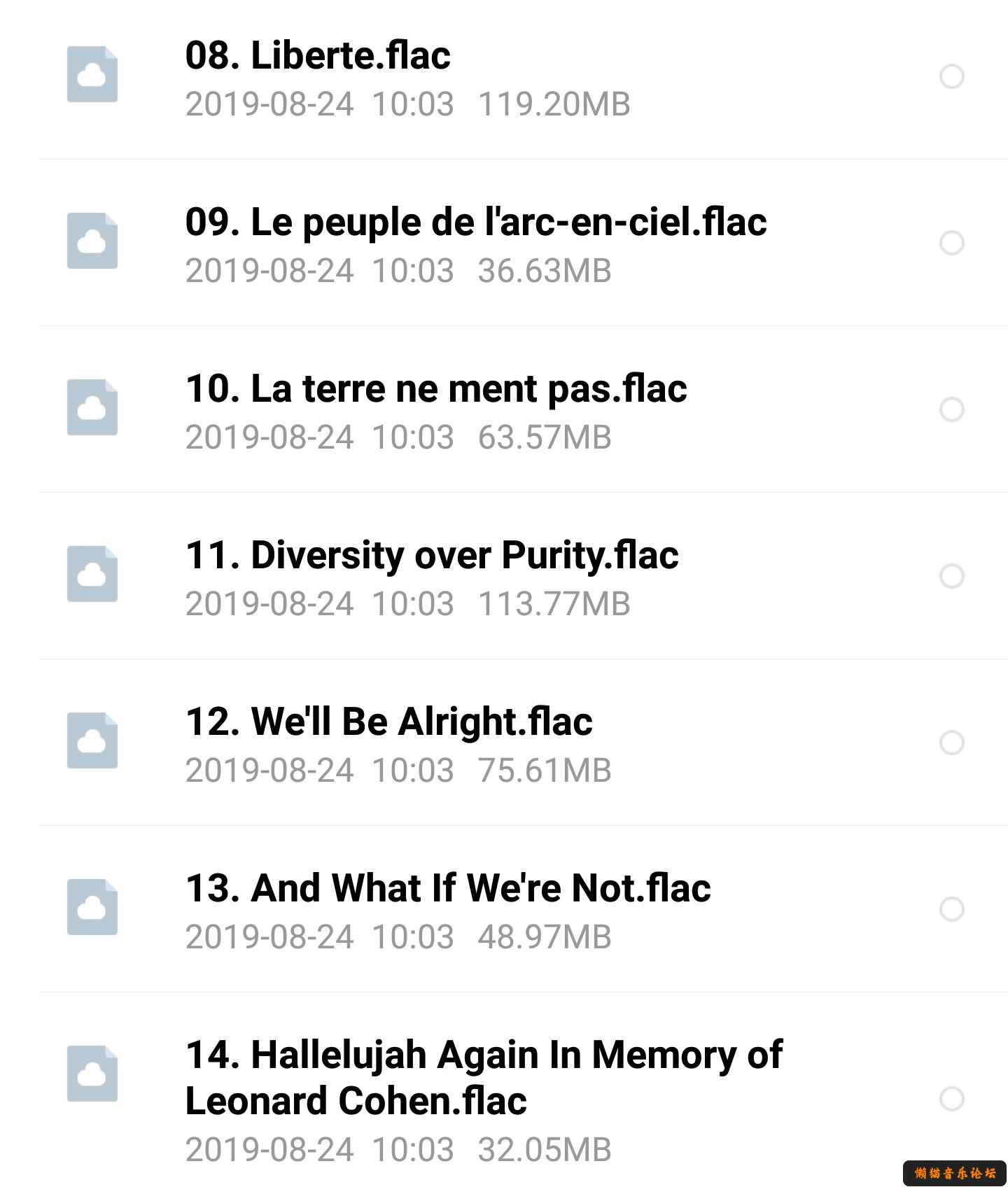Mark Diversity over Purity.flac as selected
Image resolution: width=1008 pixels, height=1187 pixels.
951,576
